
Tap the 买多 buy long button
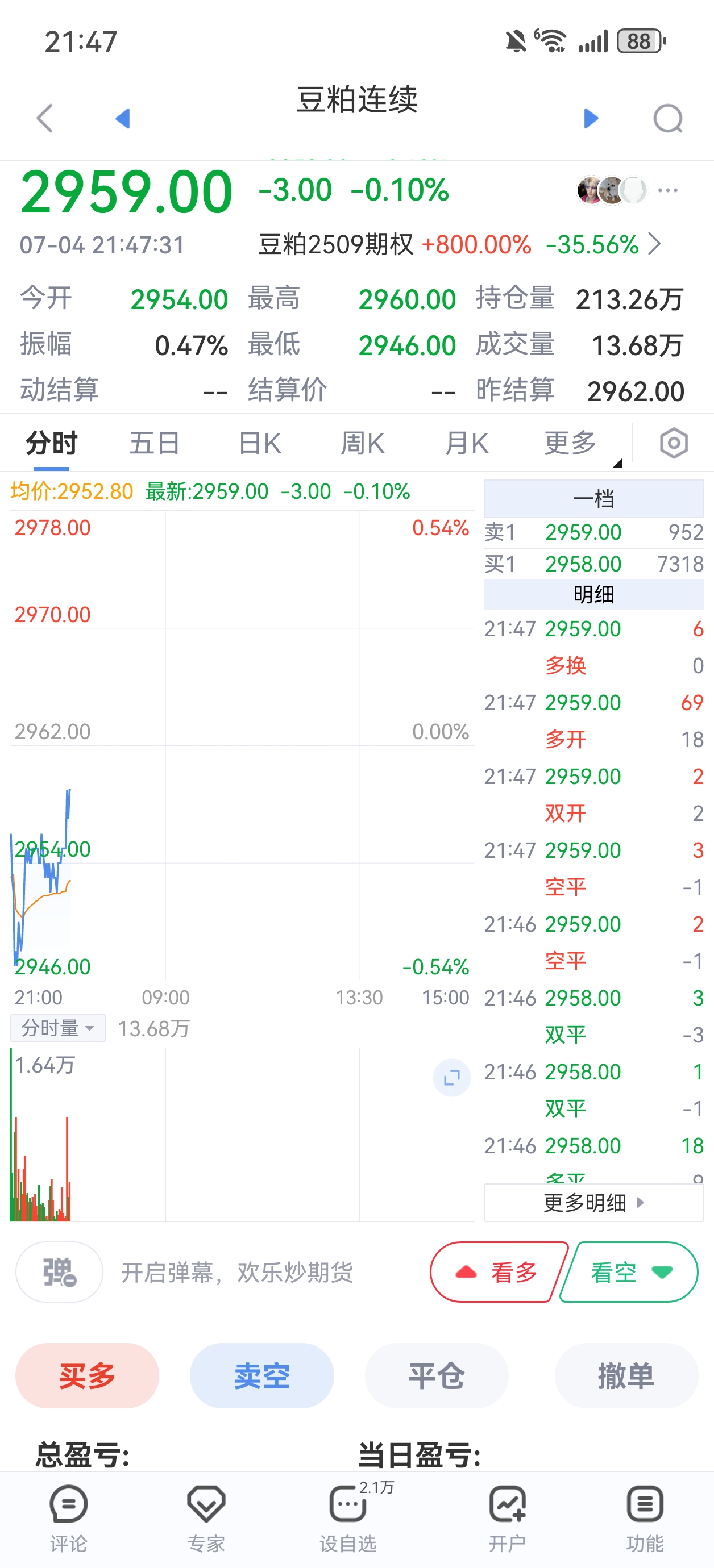pos(87,1375)
